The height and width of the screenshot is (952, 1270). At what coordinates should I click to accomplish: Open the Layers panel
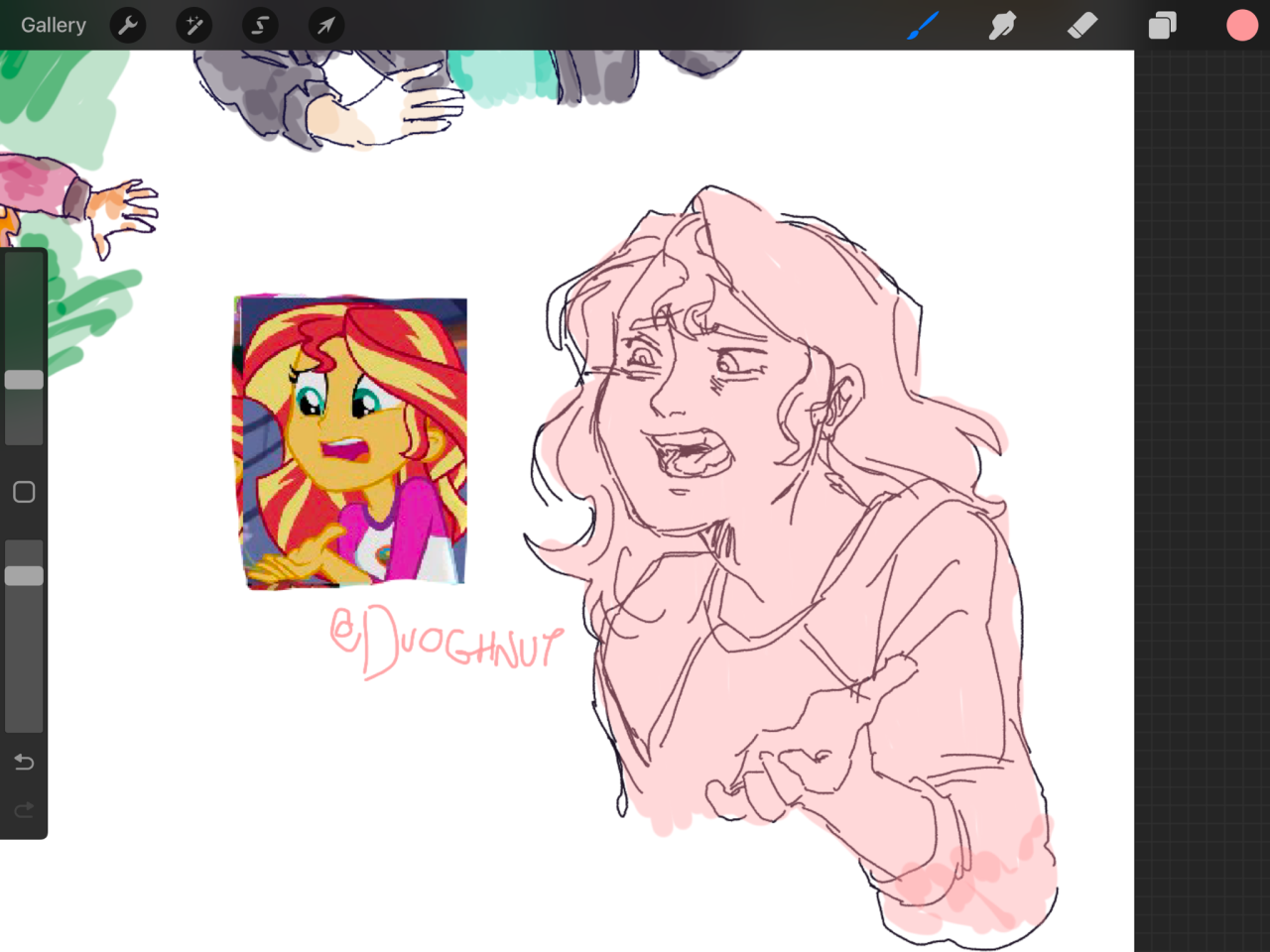(x=1162, y=25)
